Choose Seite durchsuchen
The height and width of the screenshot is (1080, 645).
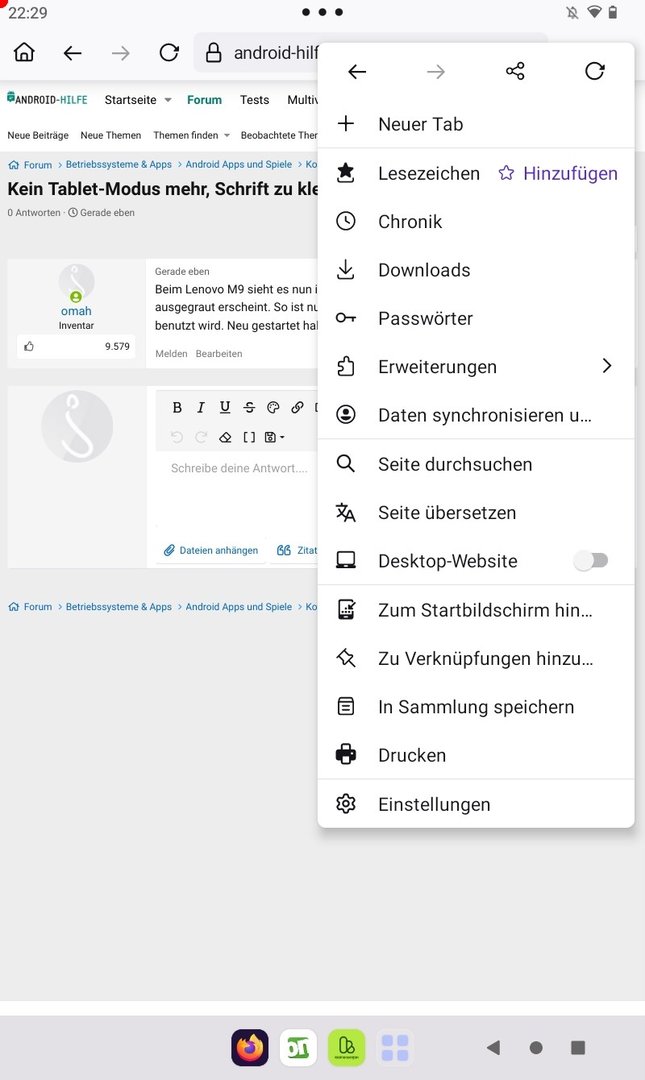(454, 464)
